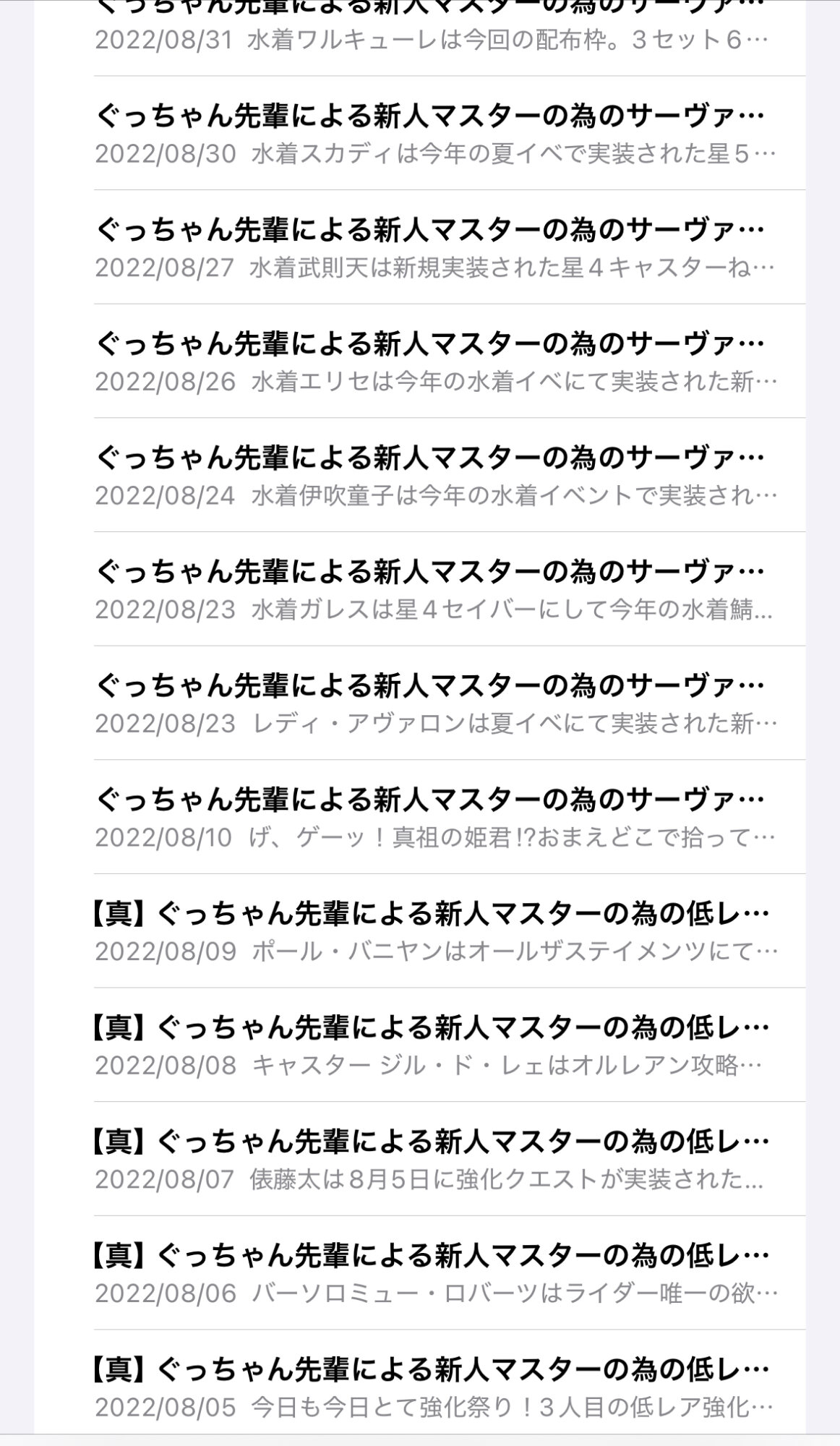Image resolution: width=840 pixels, height=1446 pixels.
Task: Open the 2022/08/31 水着ワルキューレ entry
Action: pyautogui.click(x=434, y=29)
